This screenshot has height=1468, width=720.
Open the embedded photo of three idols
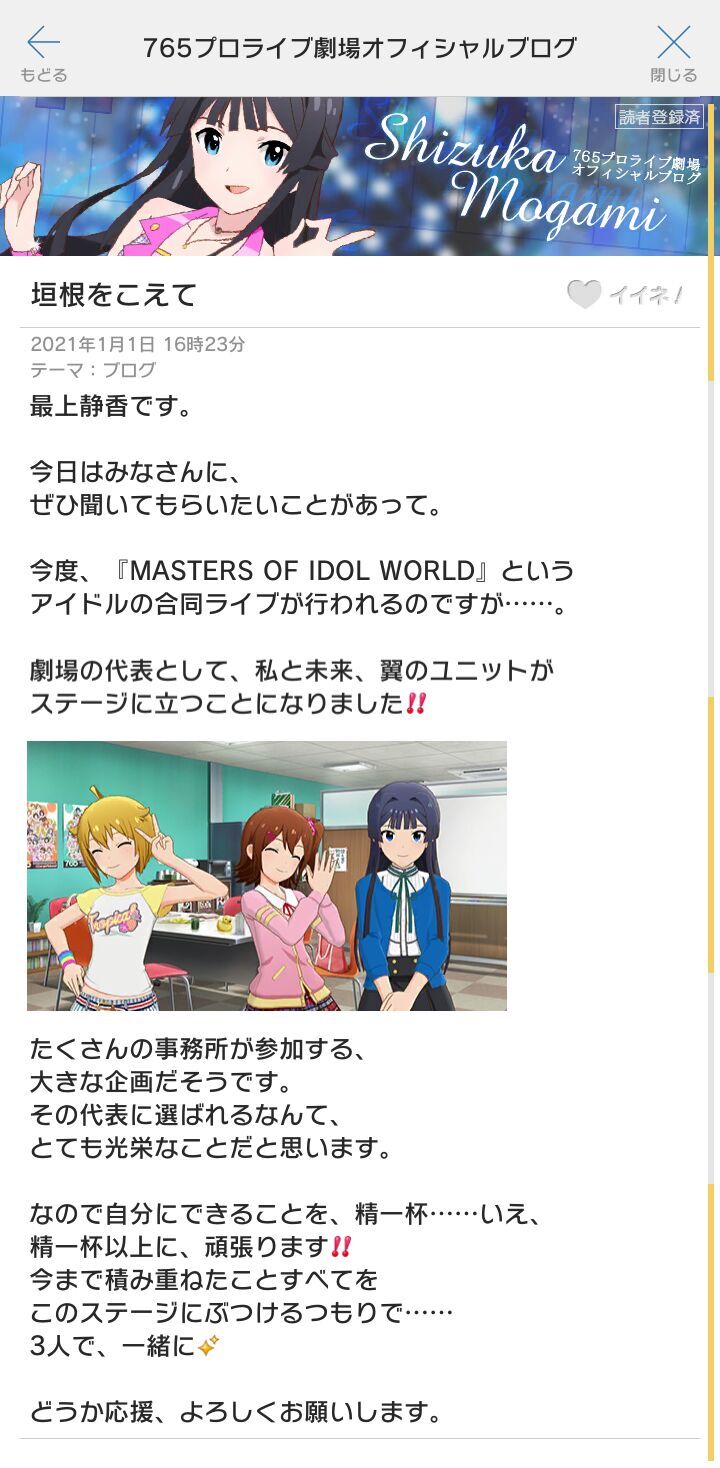[267, 875]
